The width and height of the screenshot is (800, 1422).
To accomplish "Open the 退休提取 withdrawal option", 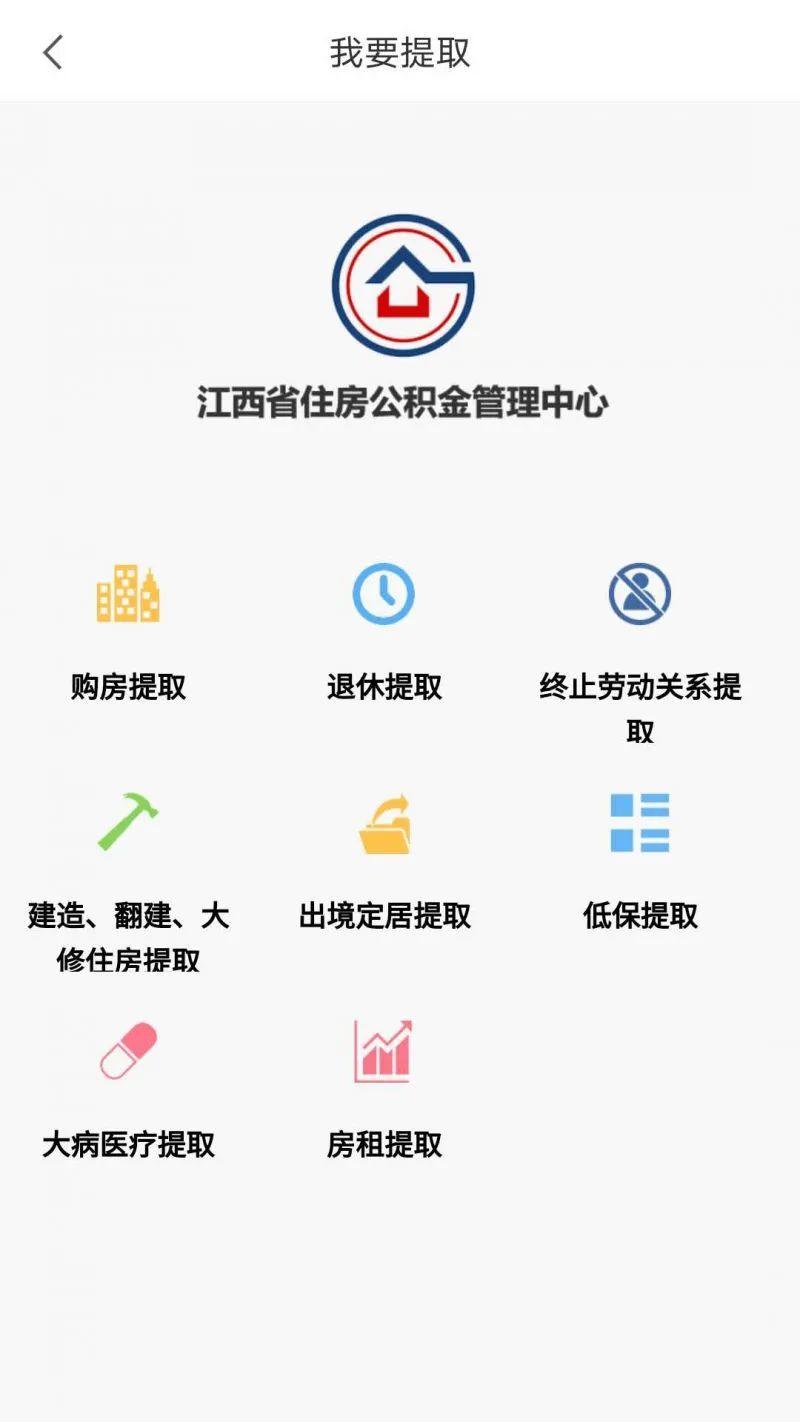I will point(383,687).
